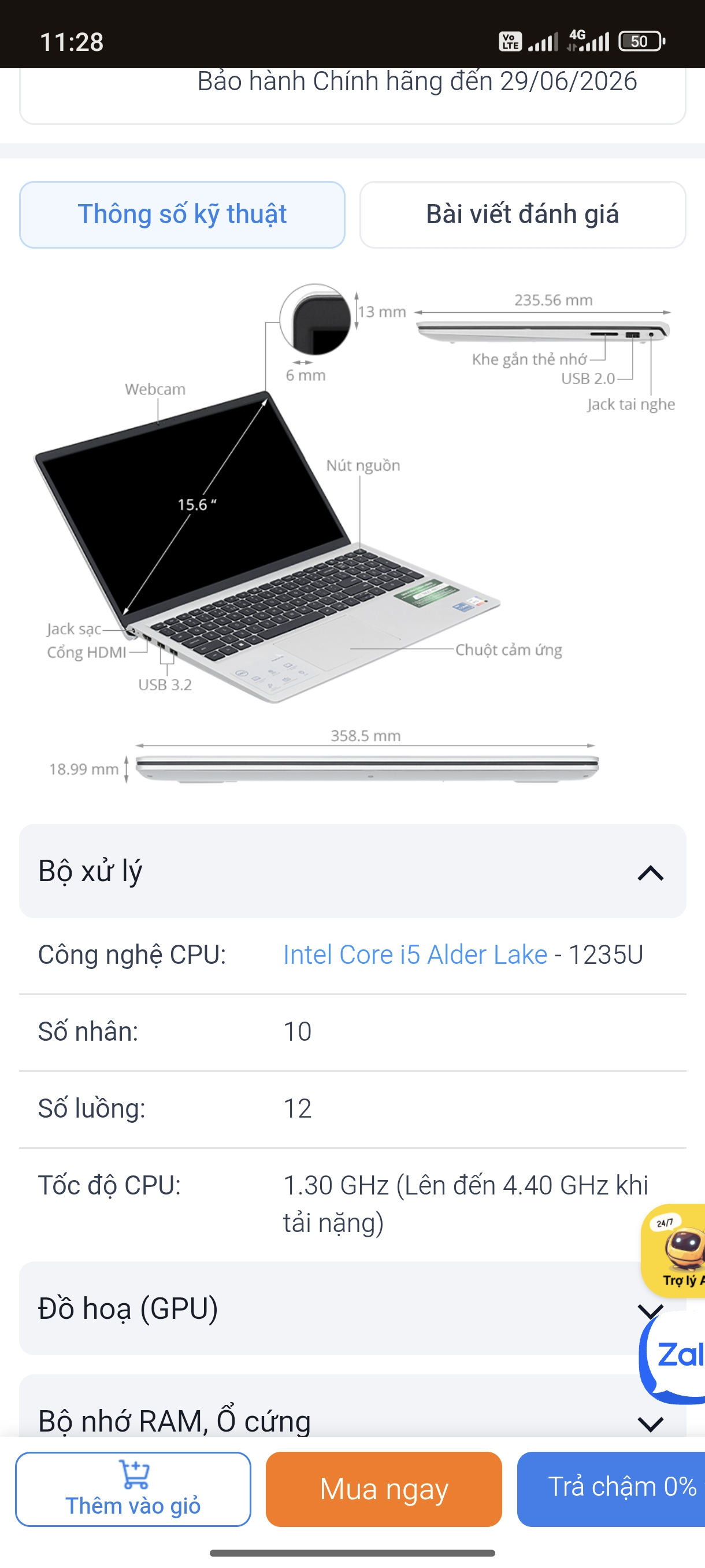Tap Thêm vào giỏ to add to cart
This screenshot has width=705, height=1568.
pyautogui.click(x=133, y=1489)
